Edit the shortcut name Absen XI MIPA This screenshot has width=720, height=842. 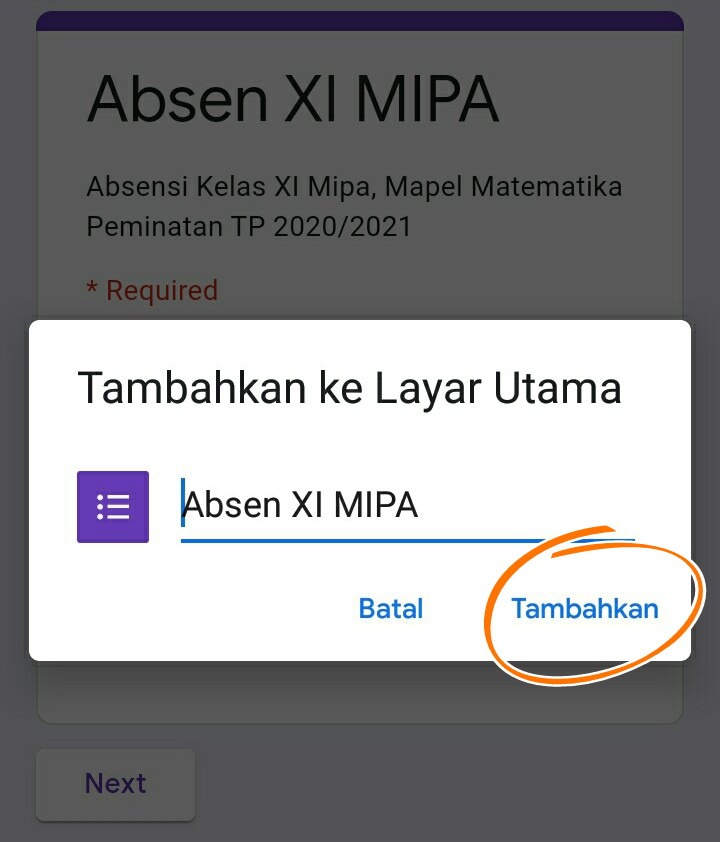(x=405, y=505)
